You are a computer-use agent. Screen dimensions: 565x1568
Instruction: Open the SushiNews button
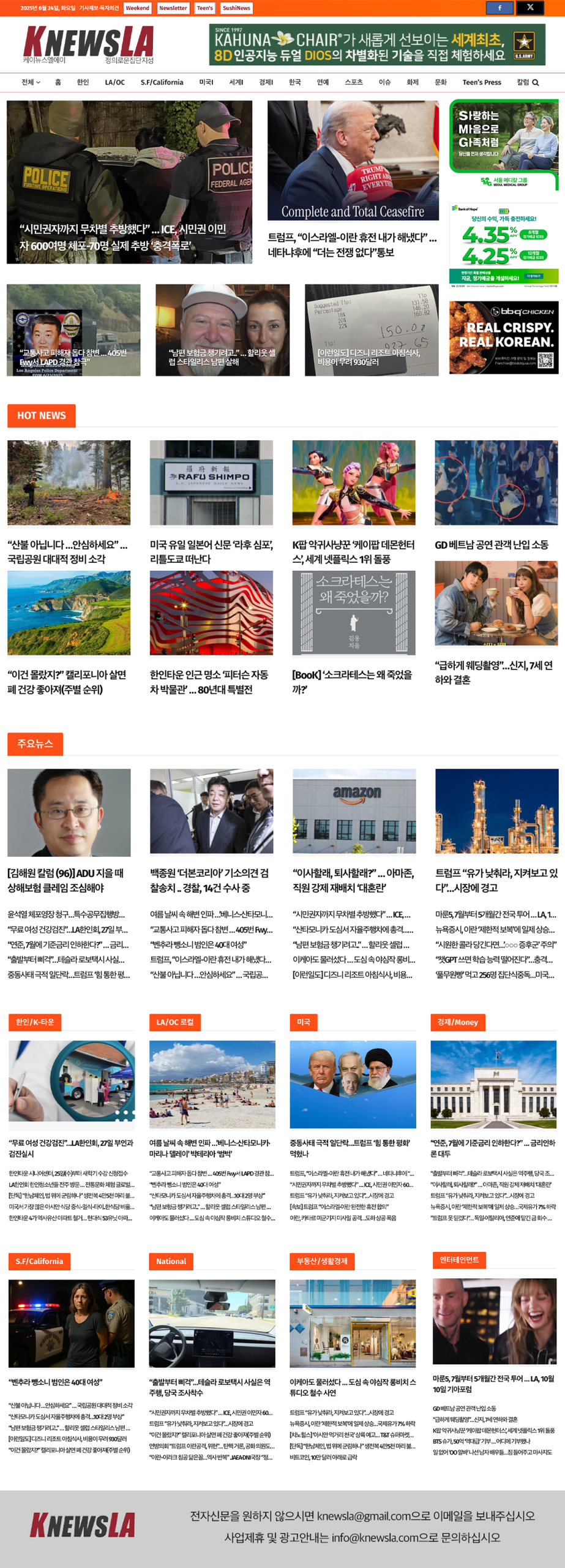pos(236,8)
